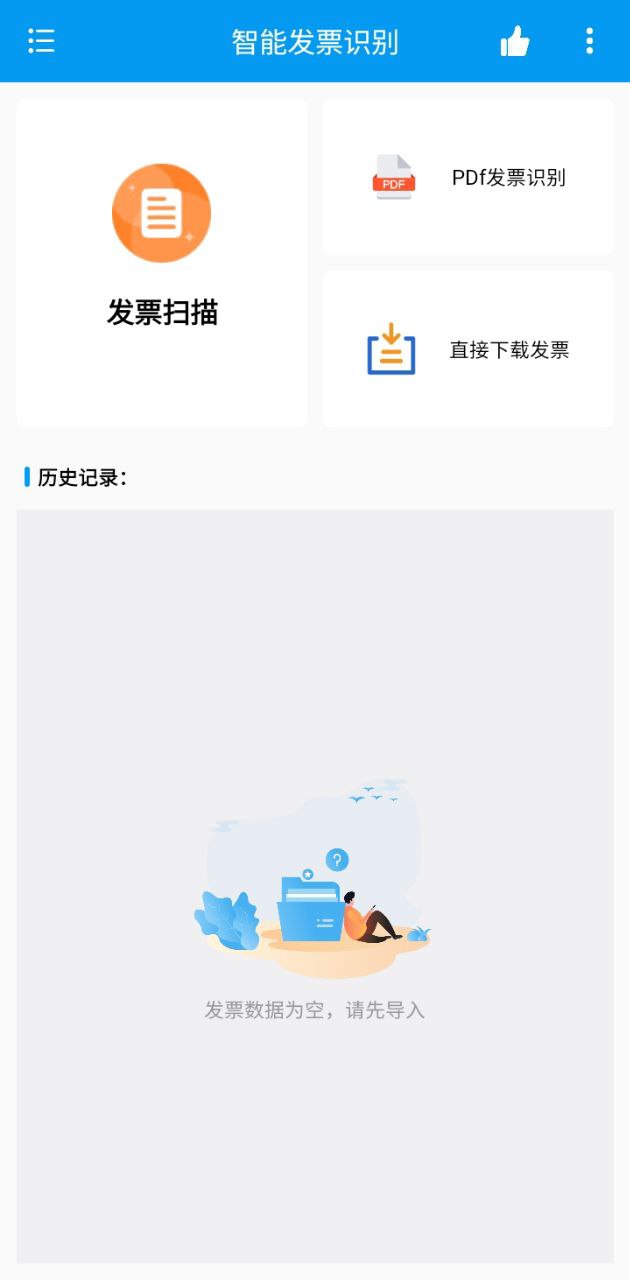Screen dimensions: 630x1280
Task: Open the overflow menu
Action: (589, 41)
